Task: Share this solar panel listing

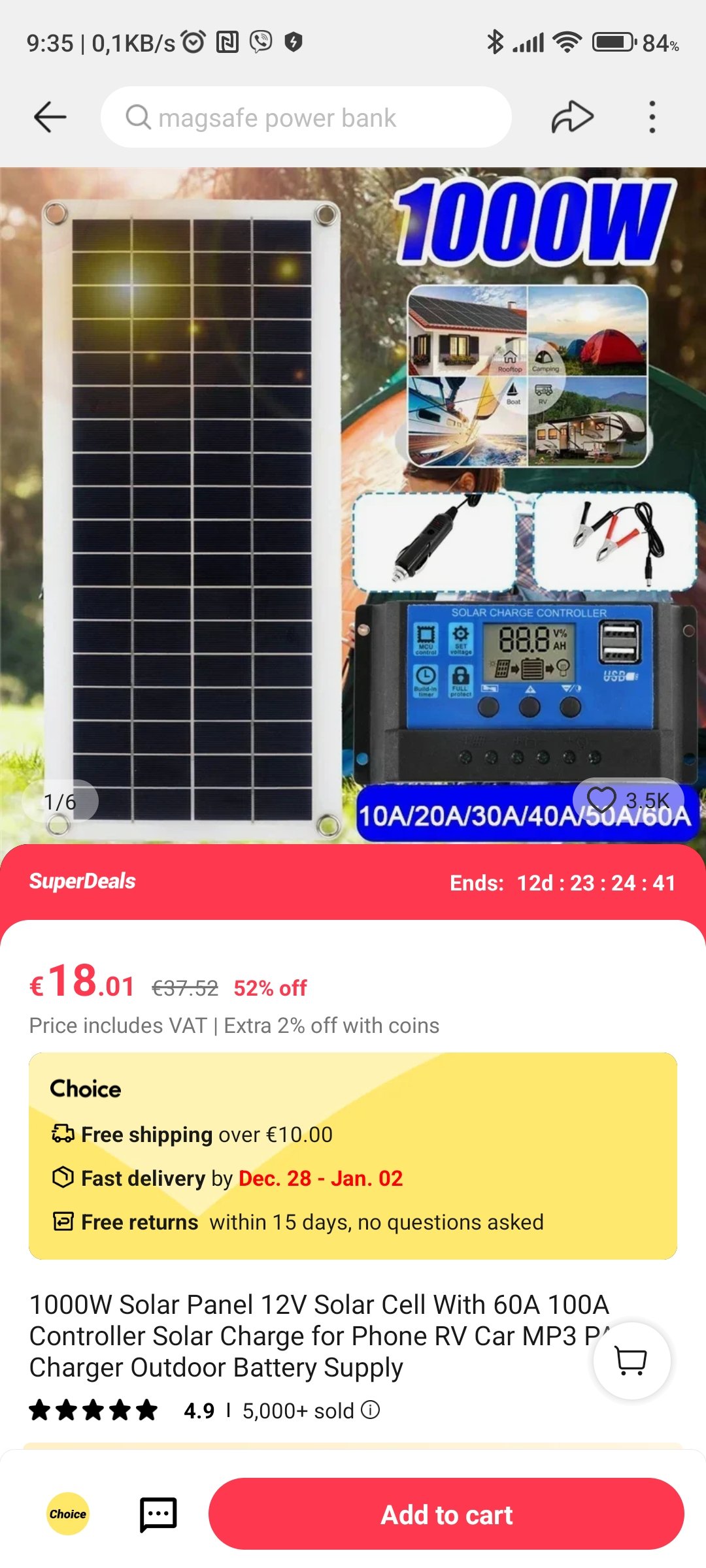Action: pyautogui.click(x=572, y=118)
